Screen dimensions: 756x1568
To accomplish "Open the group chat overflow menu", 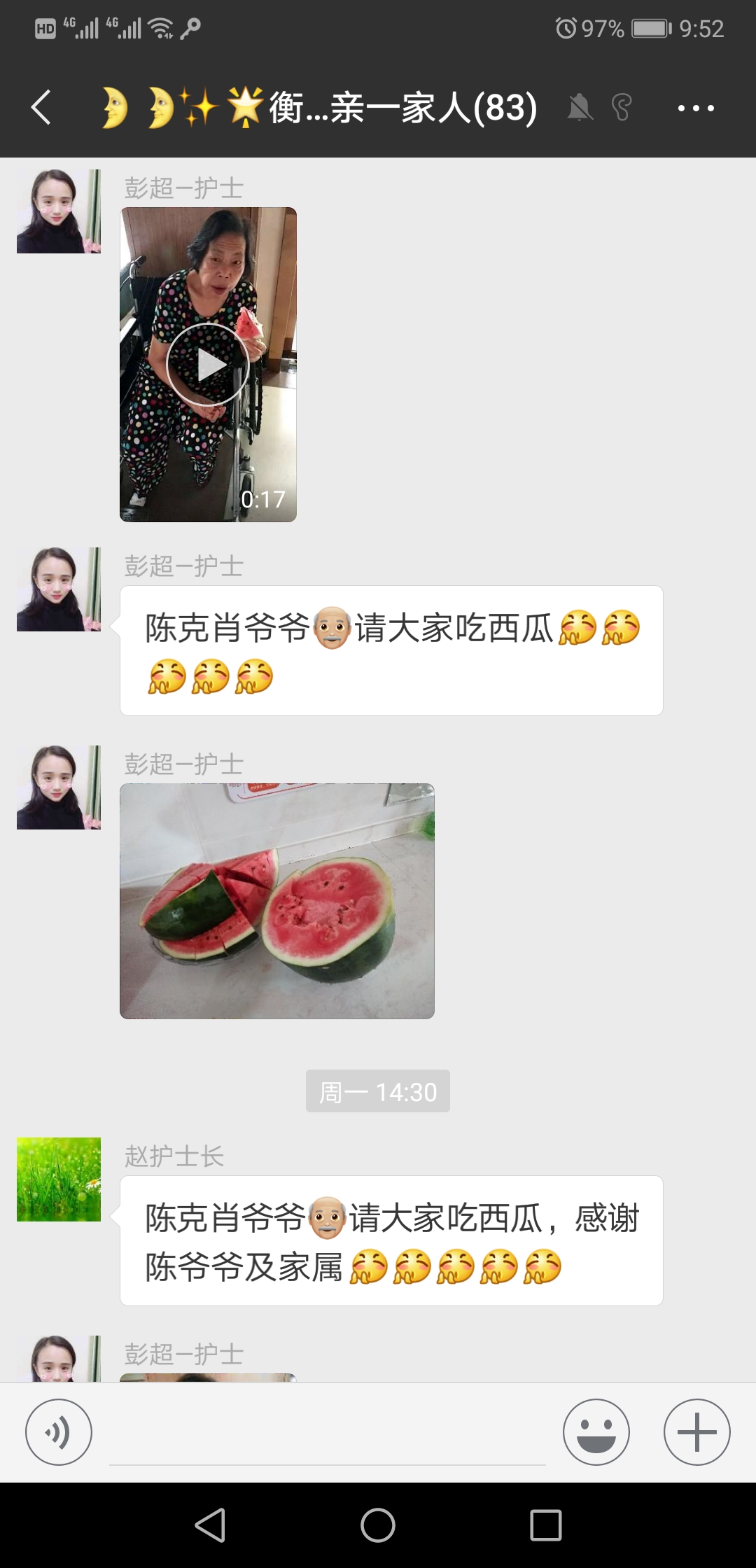I will tap(695, 108).
